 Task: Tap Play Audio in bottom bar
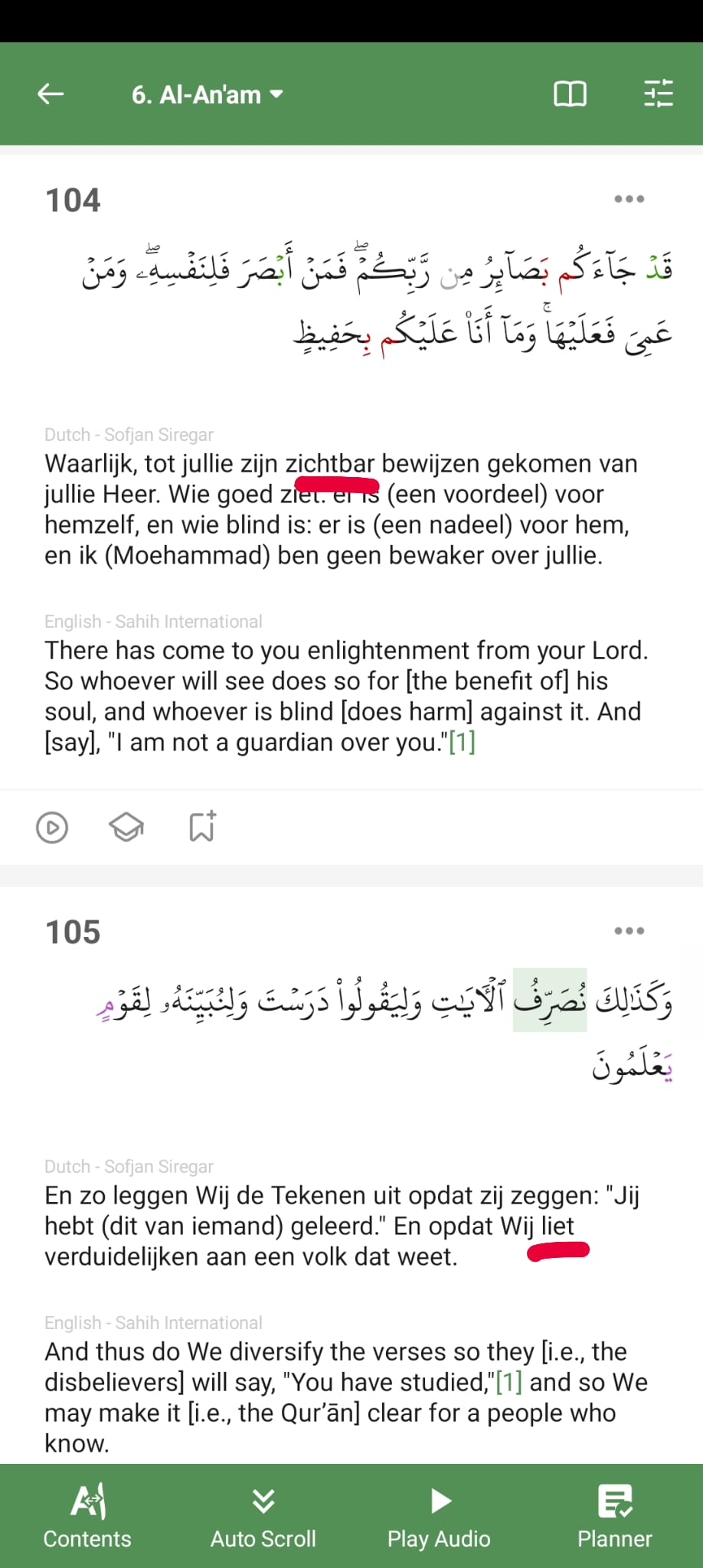439,1516
